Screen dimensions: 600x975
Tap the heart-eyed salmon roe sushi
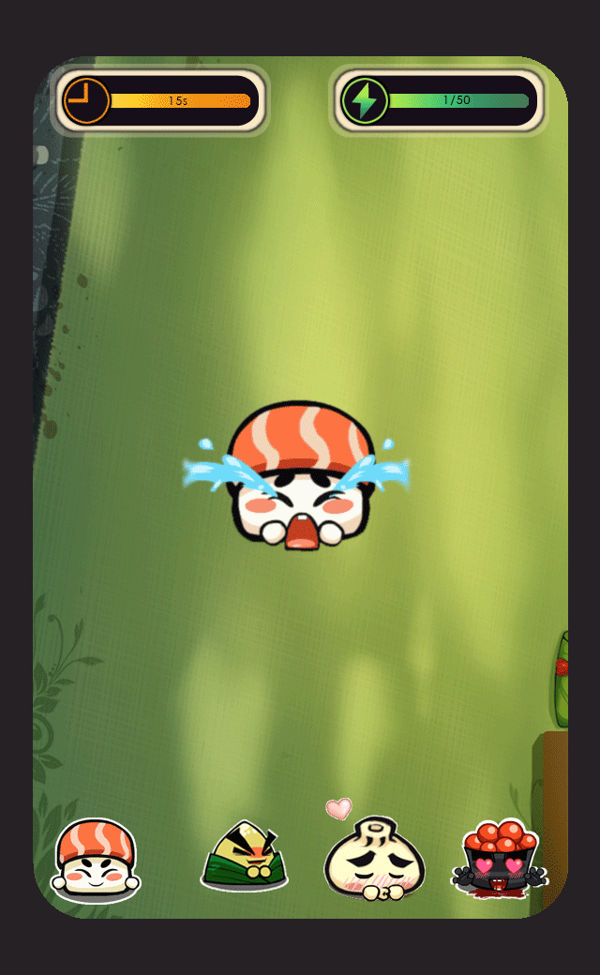[500, 859]
